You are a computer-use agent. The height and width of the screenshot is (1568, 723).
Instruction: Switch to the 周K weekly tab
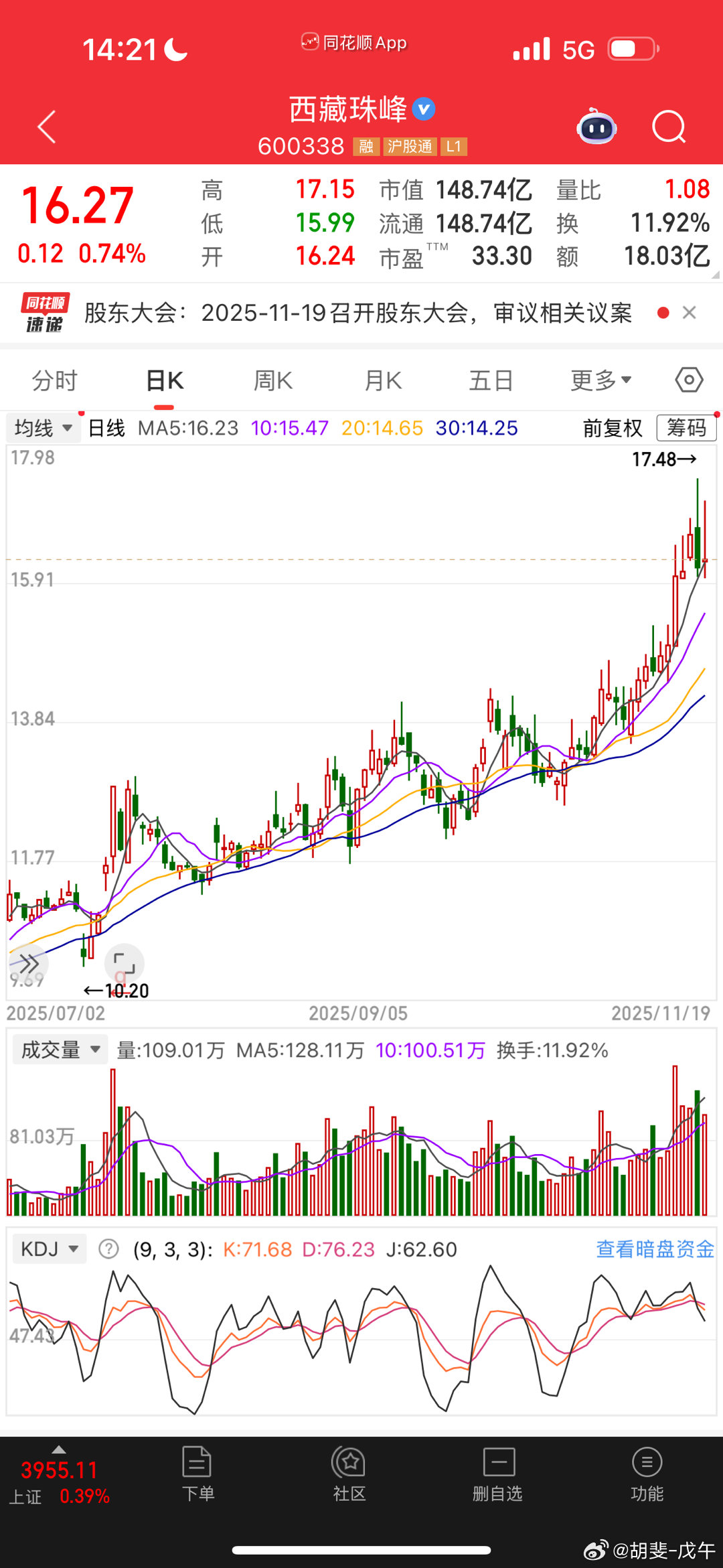pyautogui.click(x=272, y=379)
